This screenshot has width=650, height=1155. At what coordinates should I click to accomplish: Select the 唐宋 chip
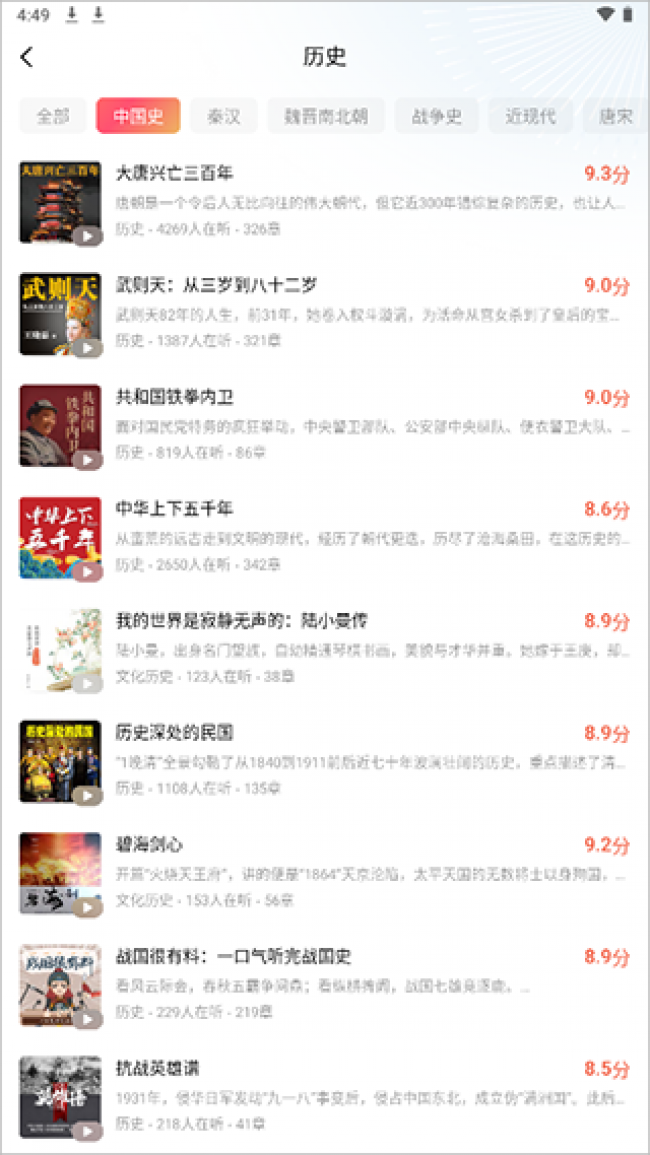coord(614,116)
